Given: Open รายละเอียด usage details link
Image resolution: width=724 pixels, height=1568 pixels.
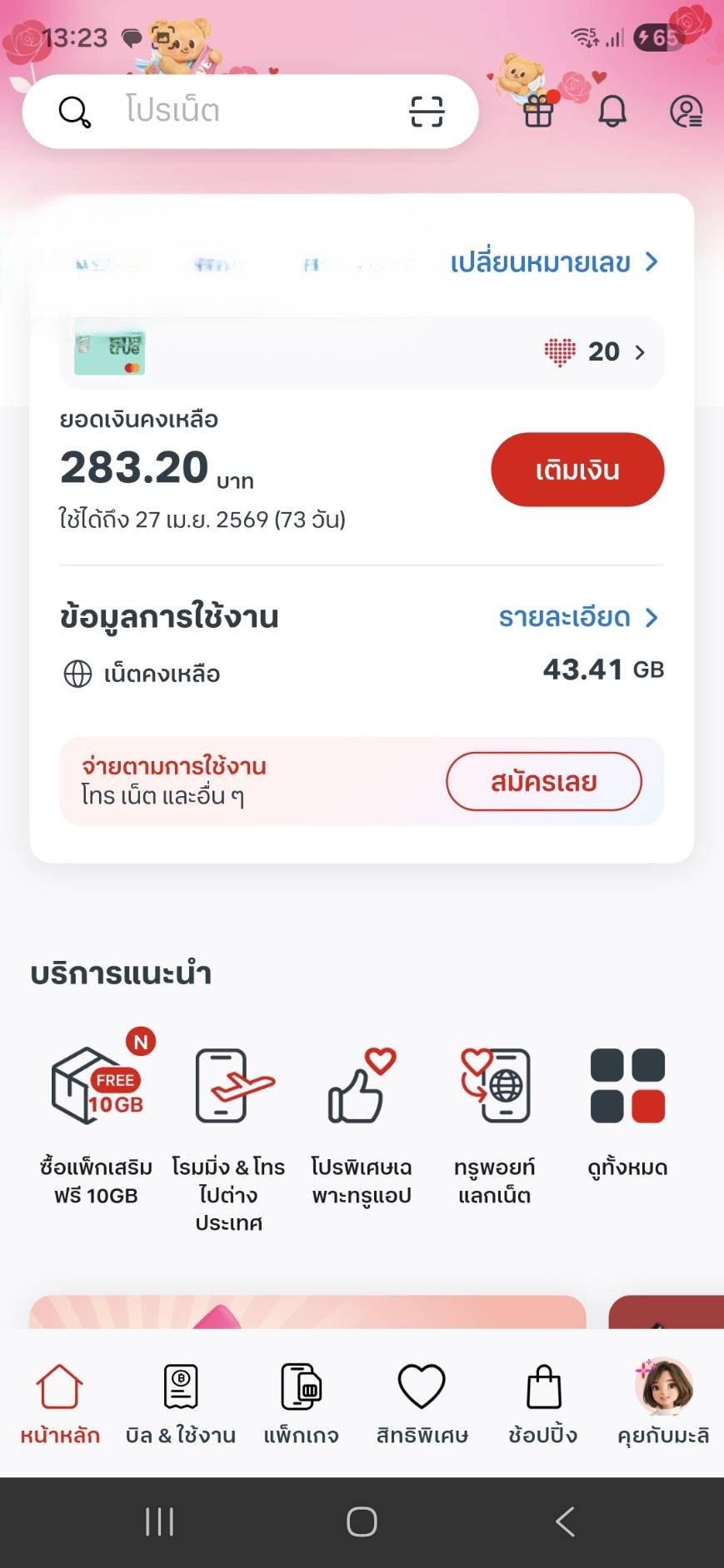Looking at the screenshot, I should tap(577, 617).
